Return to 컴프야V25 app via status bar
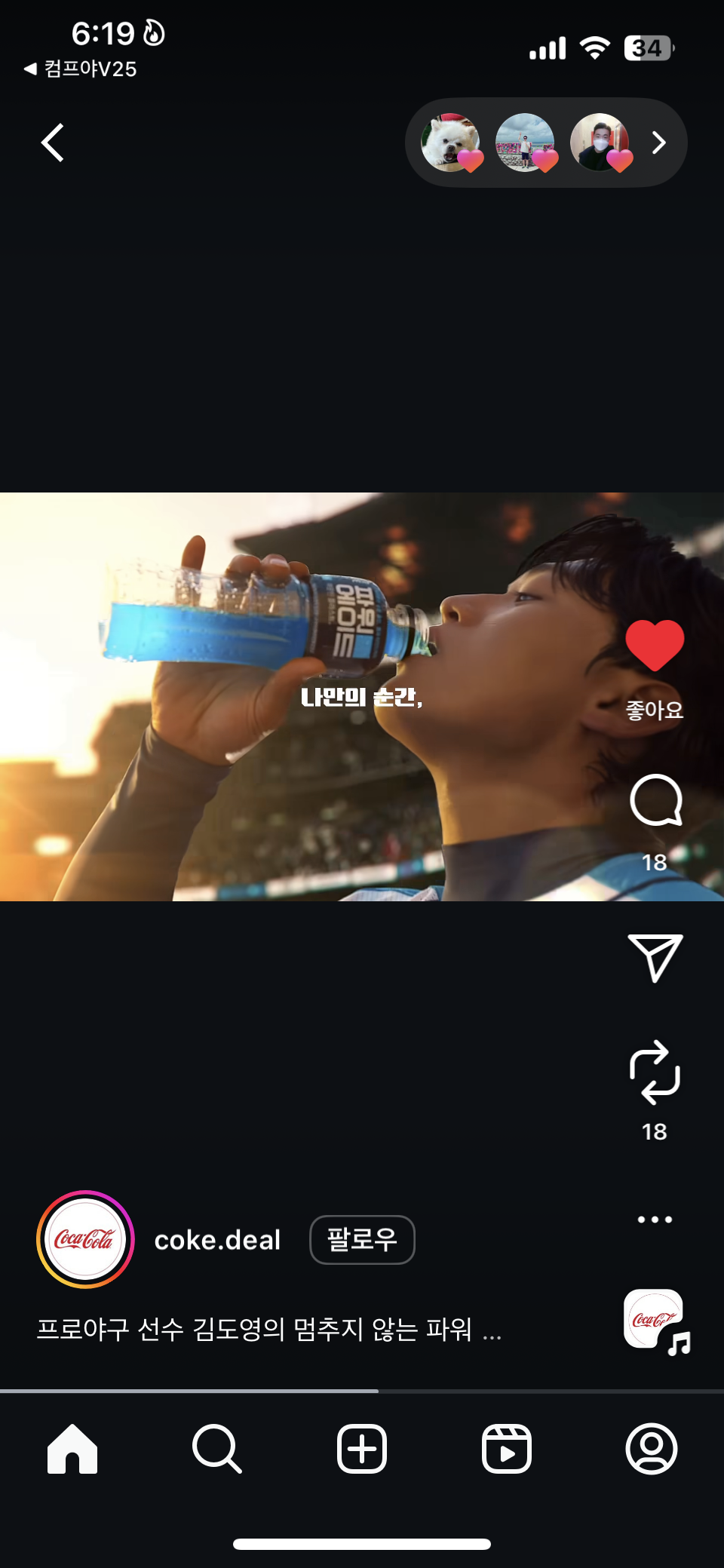Screen dimensions: 724x1568 click(81, 69)
